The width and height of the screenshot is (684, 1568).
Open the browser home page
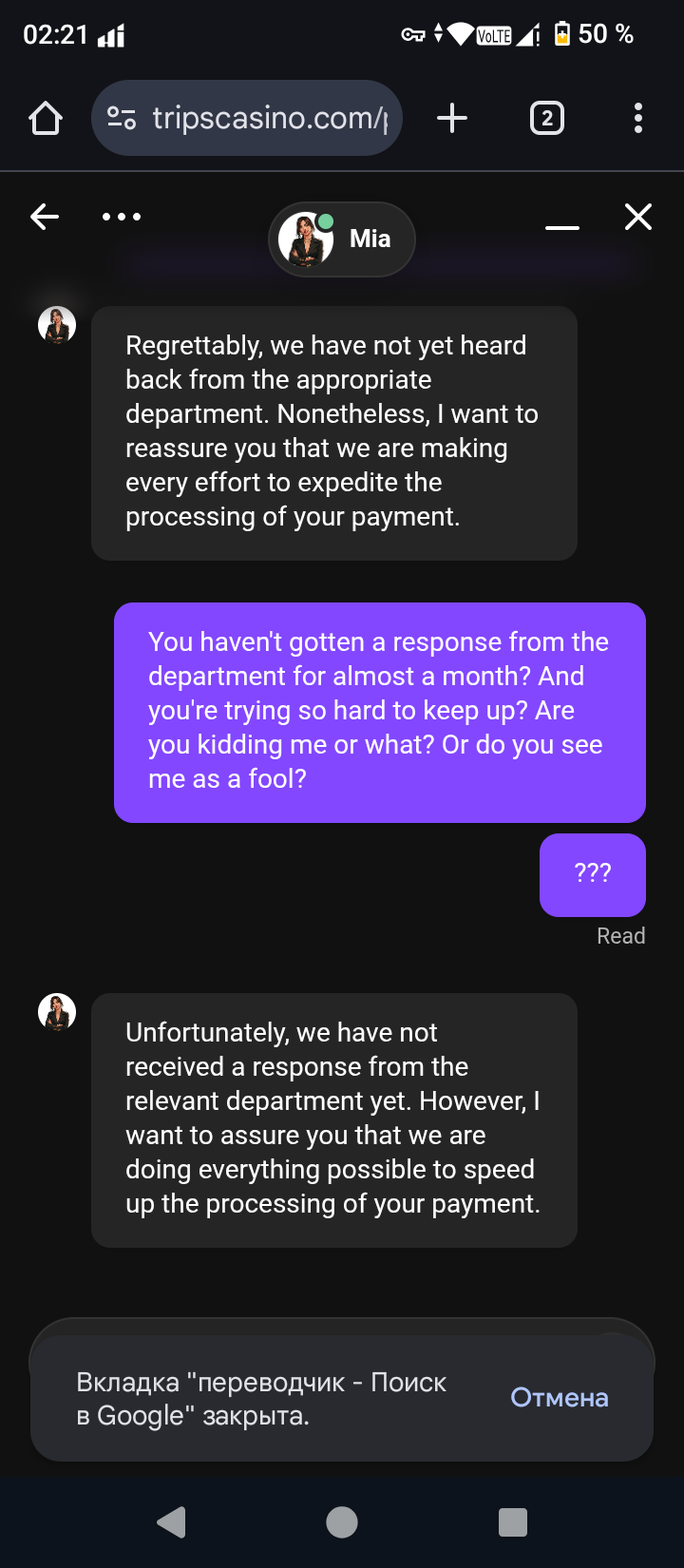(x=46, y=119)
